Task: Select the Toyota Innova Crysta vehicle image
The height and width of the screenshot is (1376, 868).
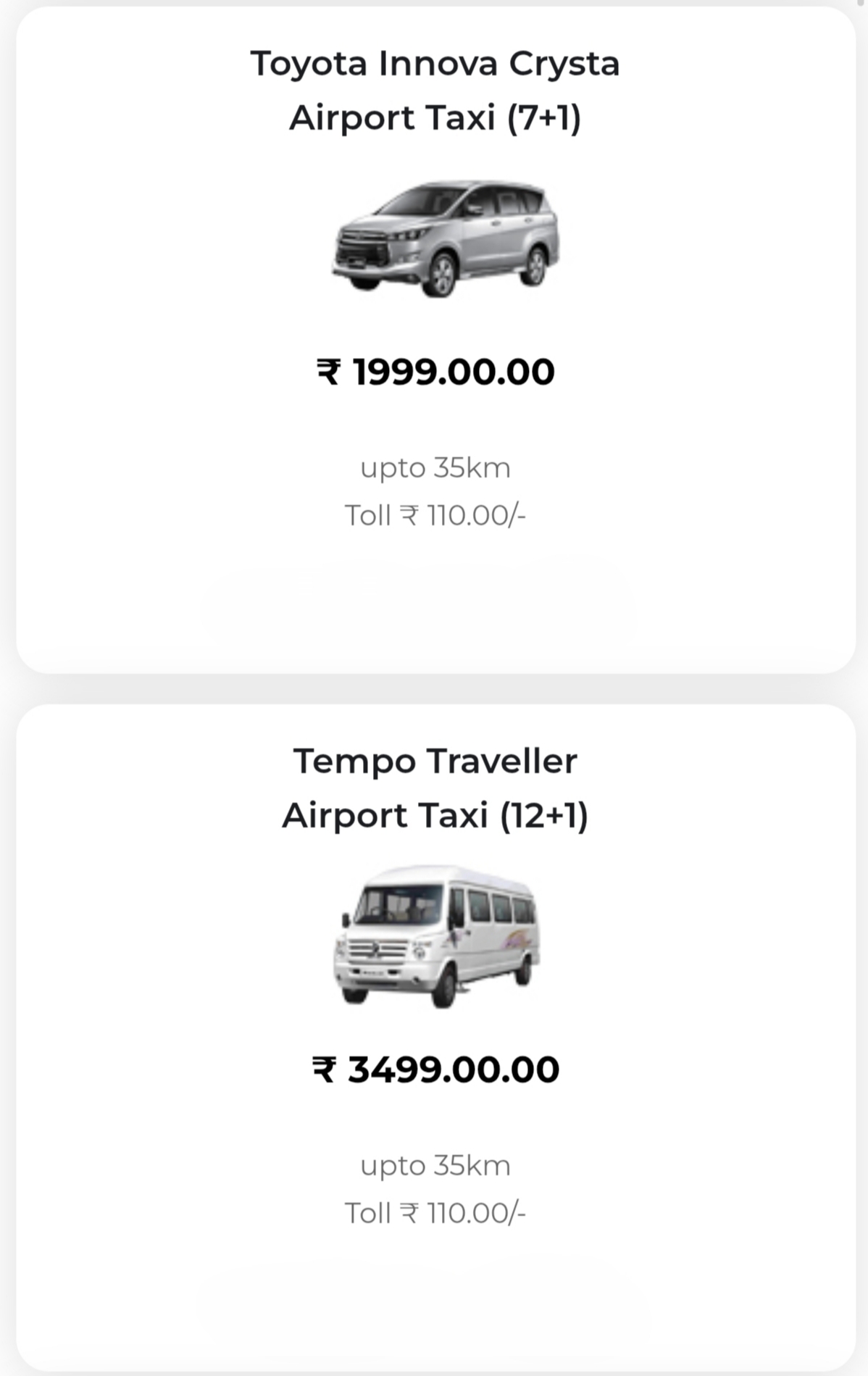Action: click(x=446, y=239)
